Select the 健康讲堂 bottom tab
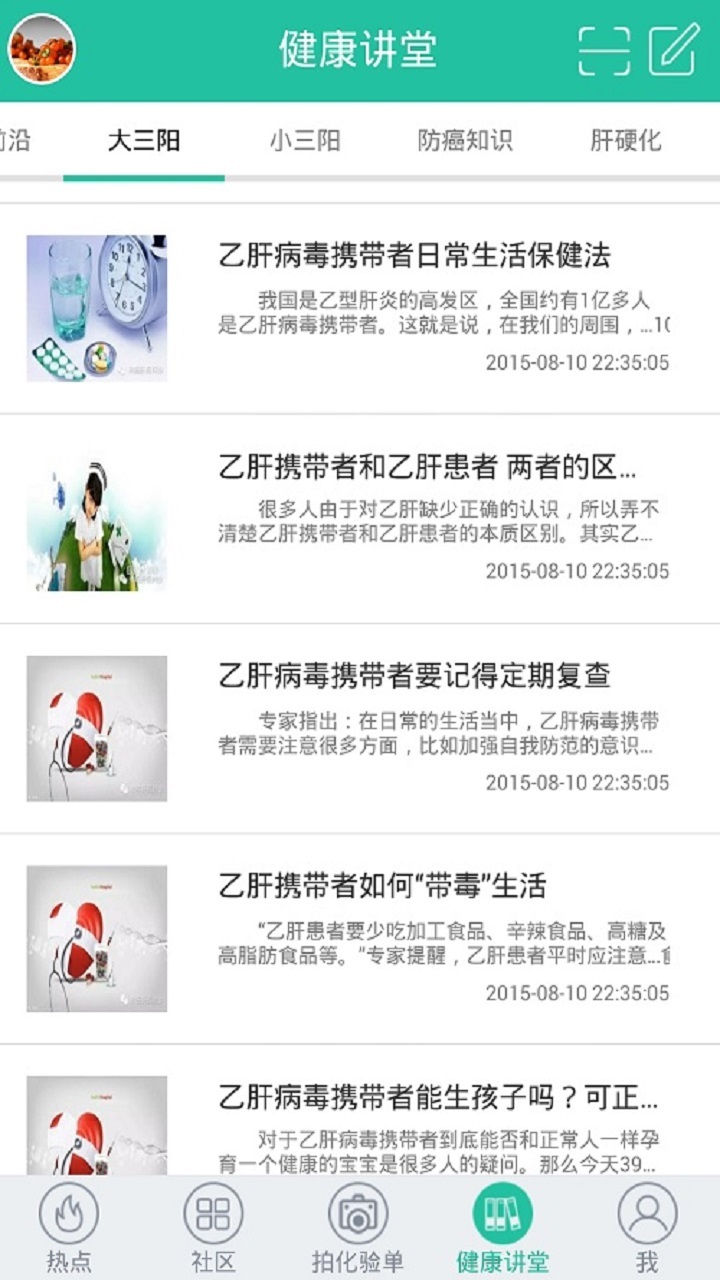This screenshot has height=1280, width=720. point(502,1228)
